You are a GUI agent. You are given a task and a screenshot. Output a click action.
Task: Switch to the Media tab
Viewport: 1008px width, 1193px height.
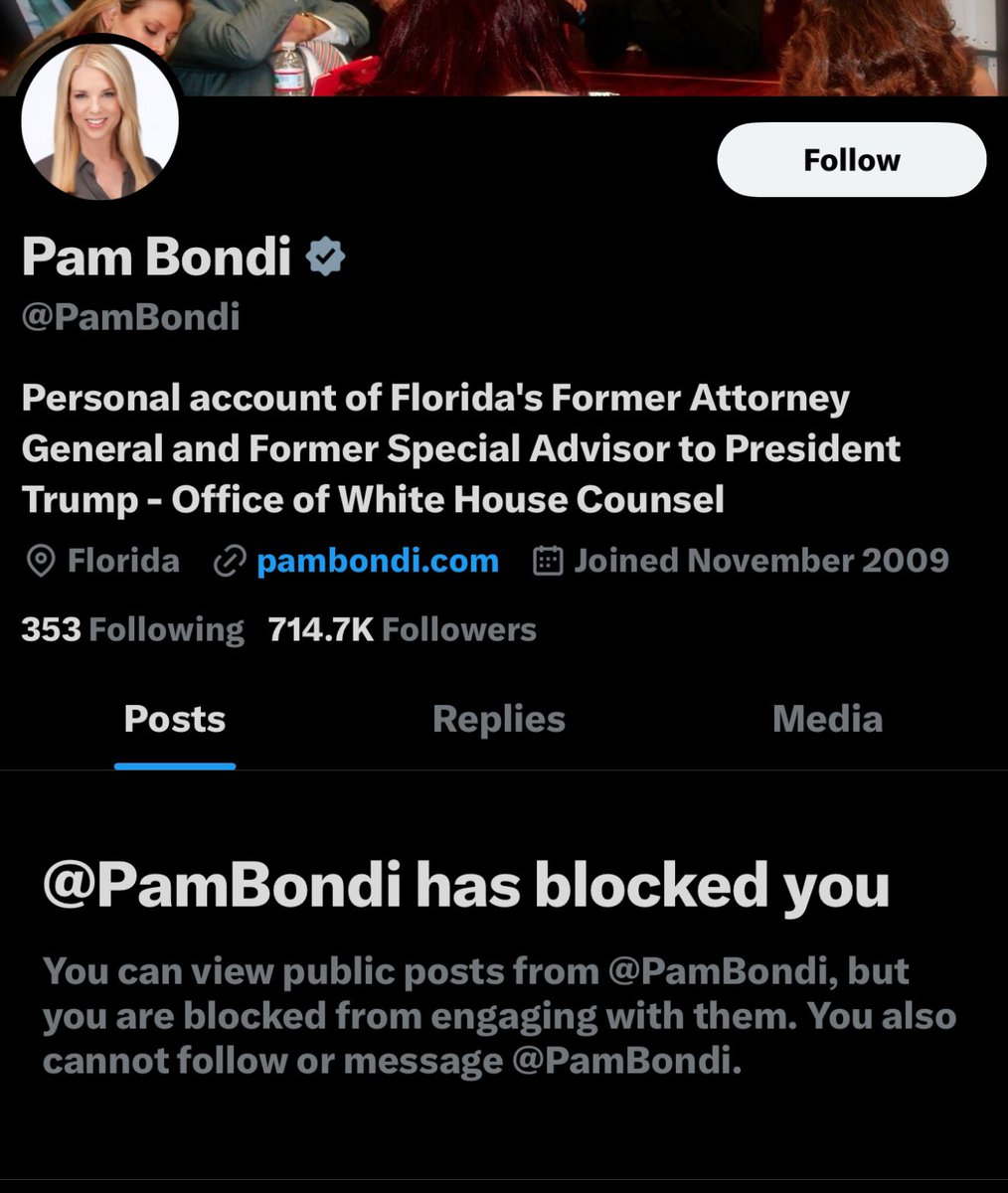click(x=827, y=719)
